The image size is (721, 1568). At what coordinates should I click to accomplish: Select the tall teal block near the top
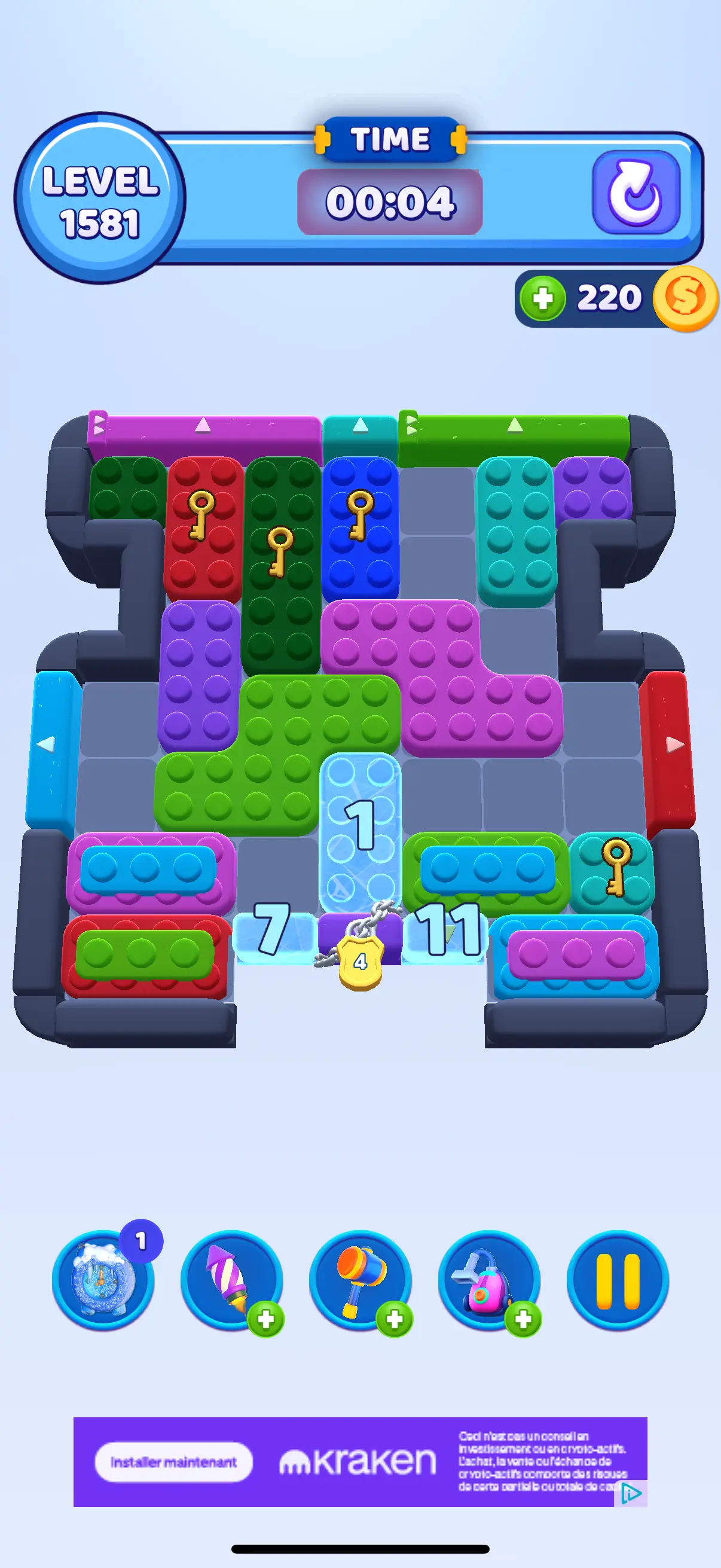click(517, 530)
